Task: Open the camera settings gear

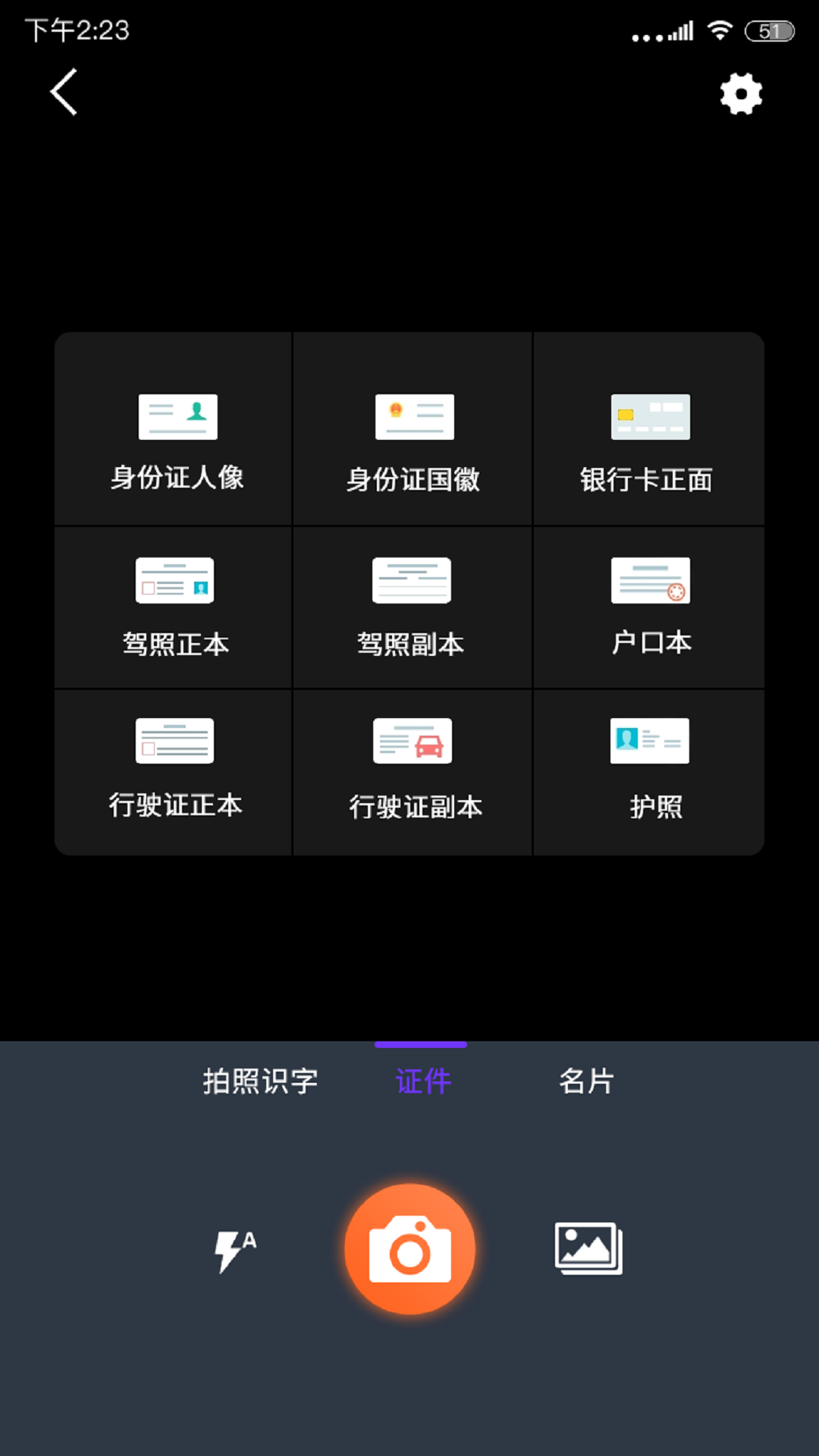Action: pos(741,93)
